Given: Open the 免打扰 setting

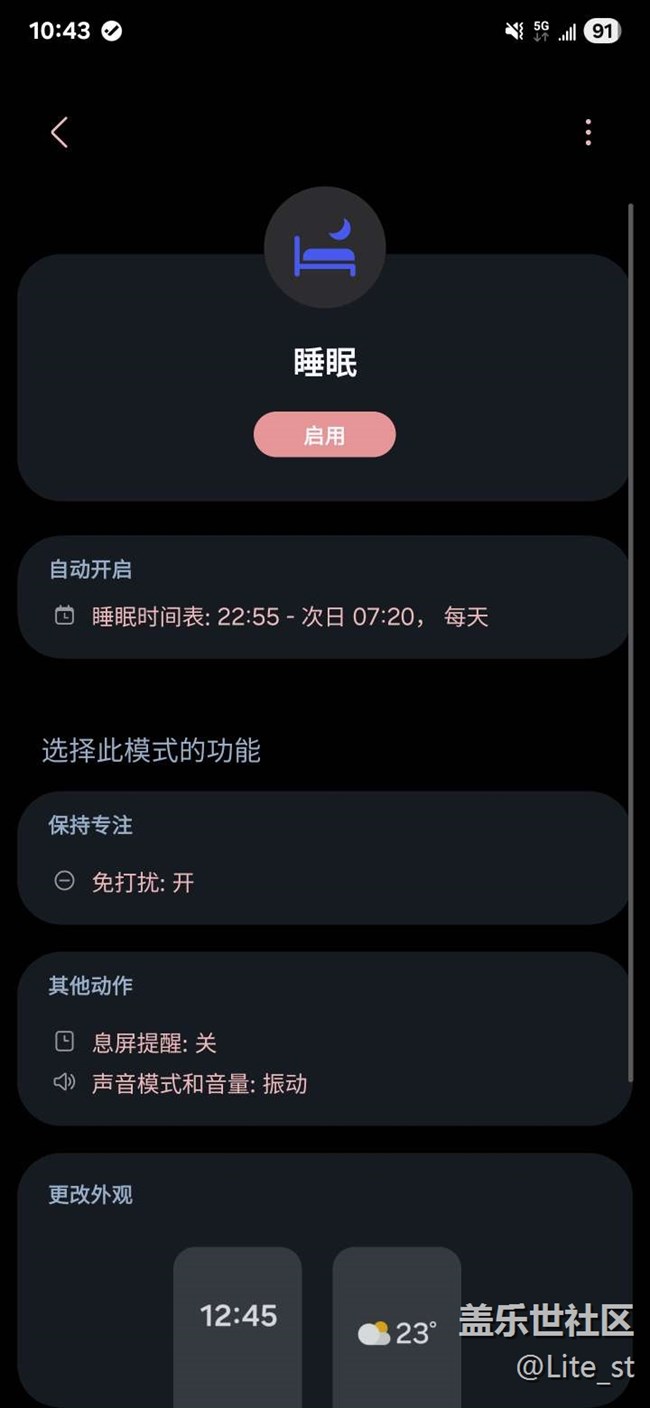Looking at the screenshot, I should click(143, 883).
